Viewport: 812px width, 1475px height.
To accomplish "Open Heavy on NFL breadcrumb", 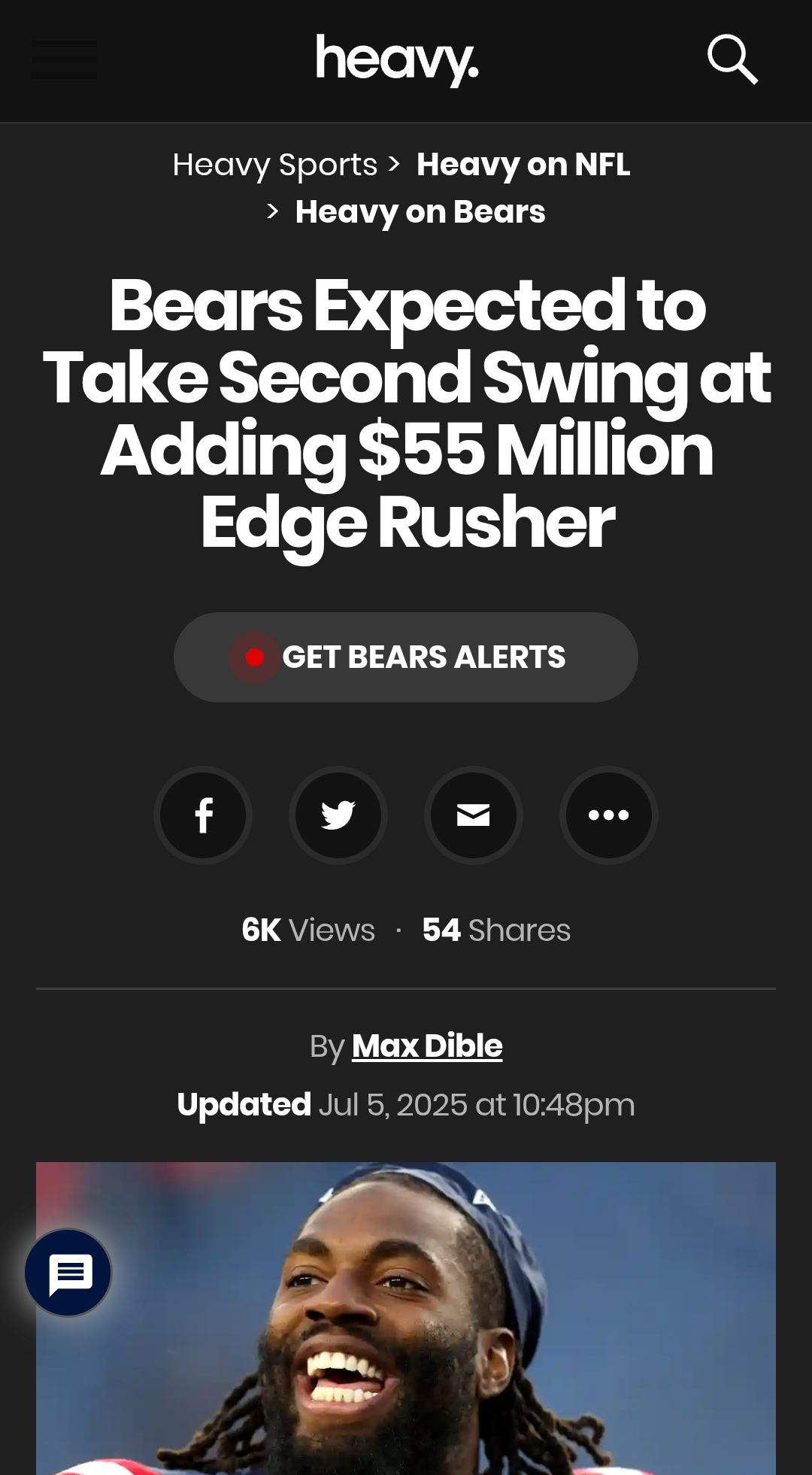I will (523, 165).
